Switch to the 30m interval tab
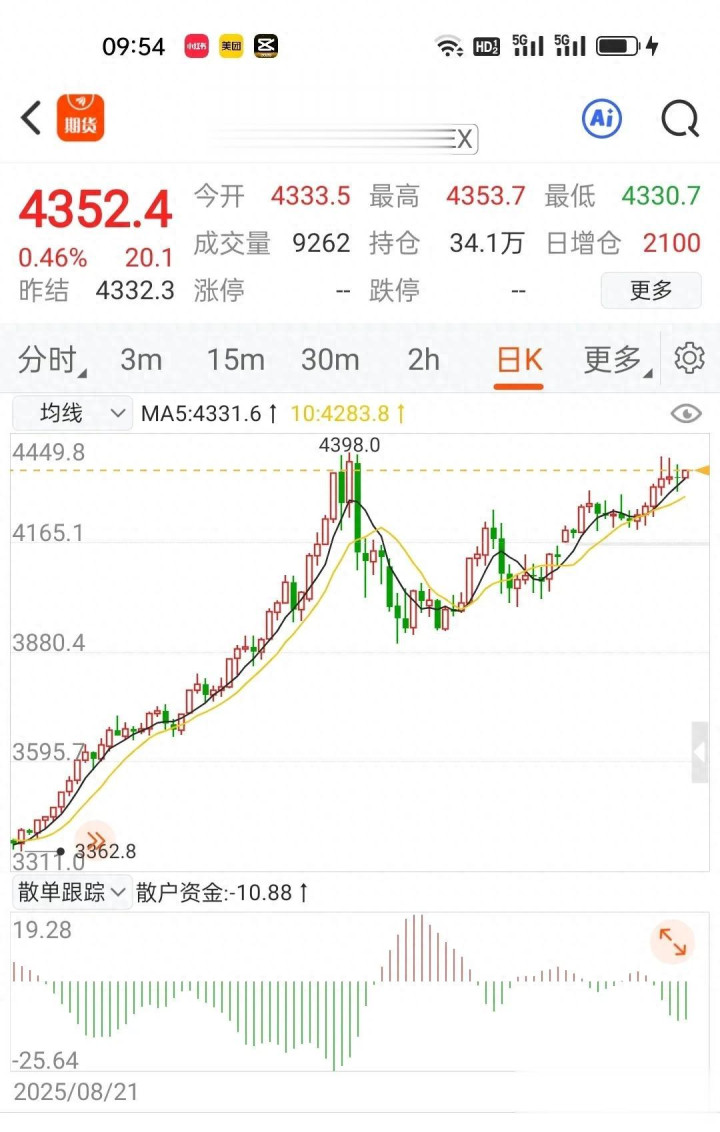 330,359
